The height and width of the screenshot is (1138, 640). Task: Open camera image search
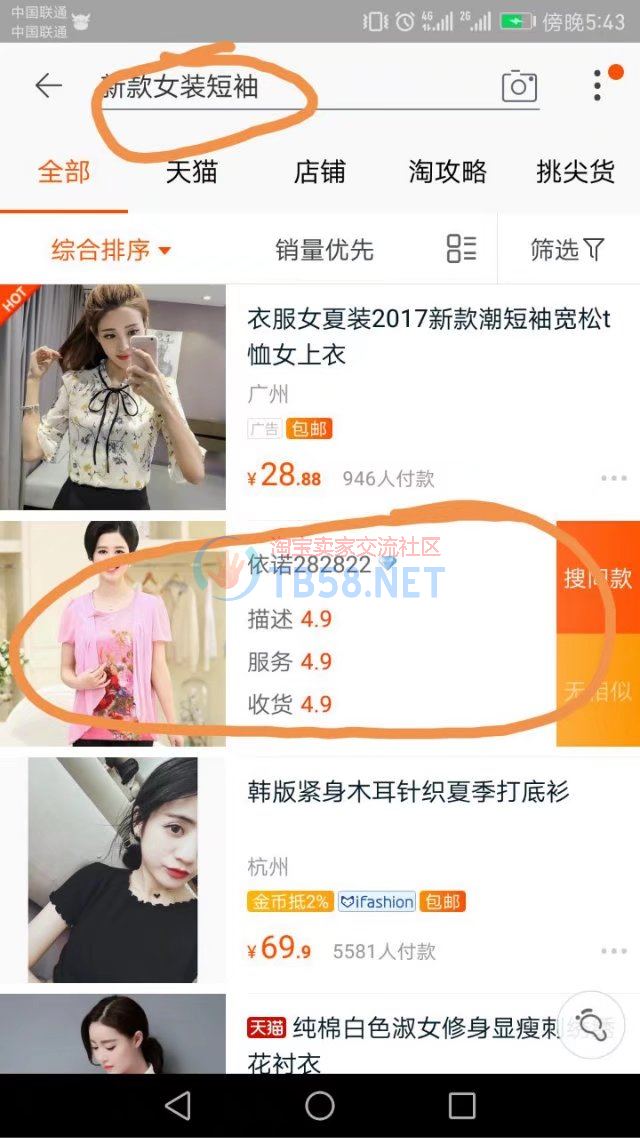[x=519, y=87]
